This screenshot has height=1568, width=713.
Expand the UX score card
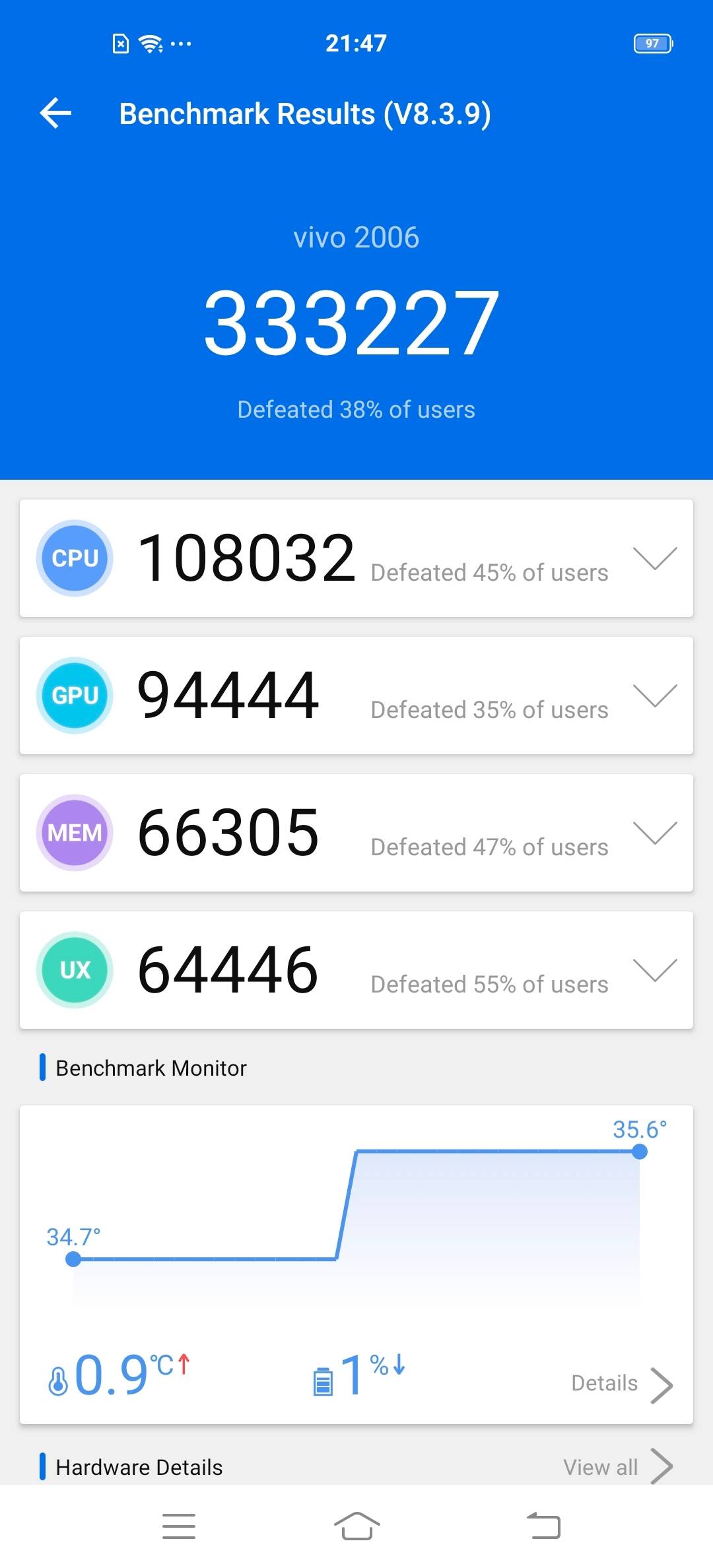654,970
